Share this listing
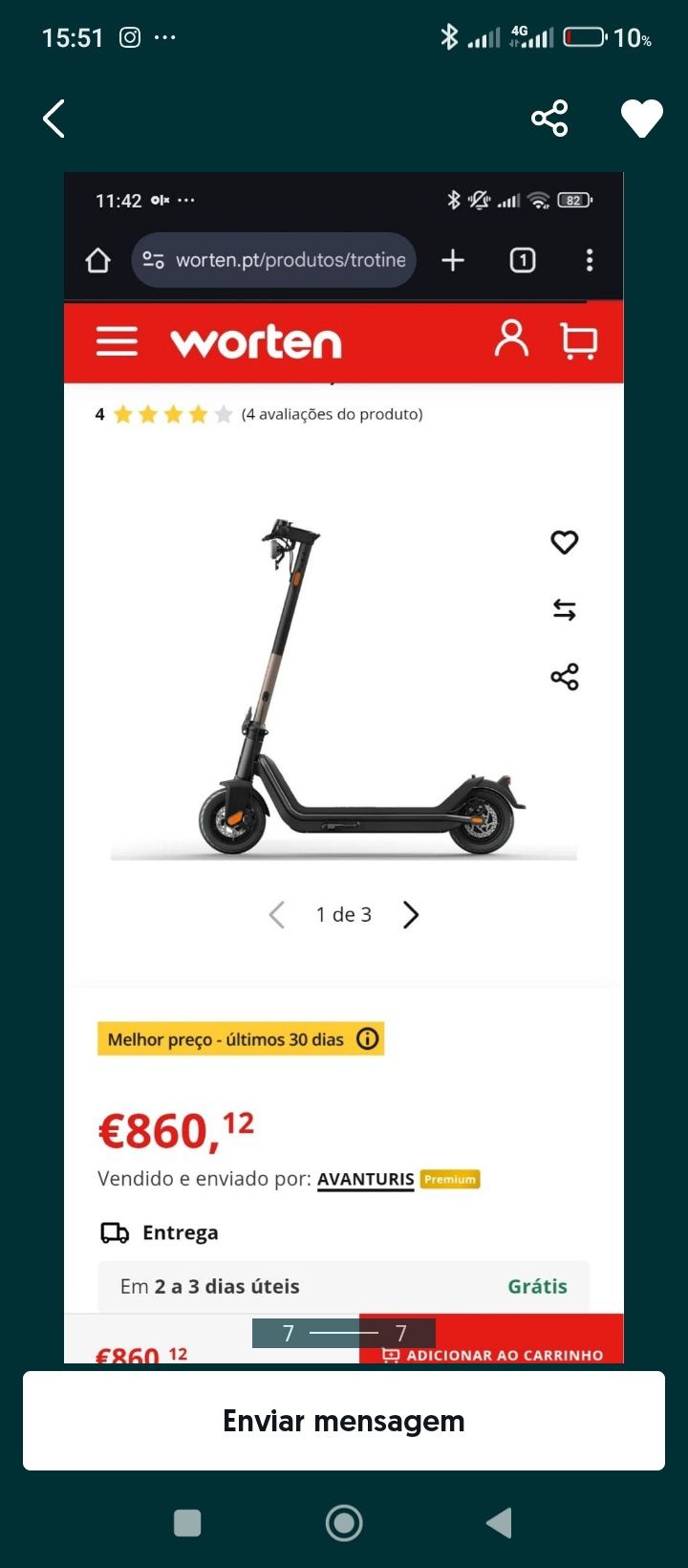This screenshot has width=688, height=1568. pos(549,119)
